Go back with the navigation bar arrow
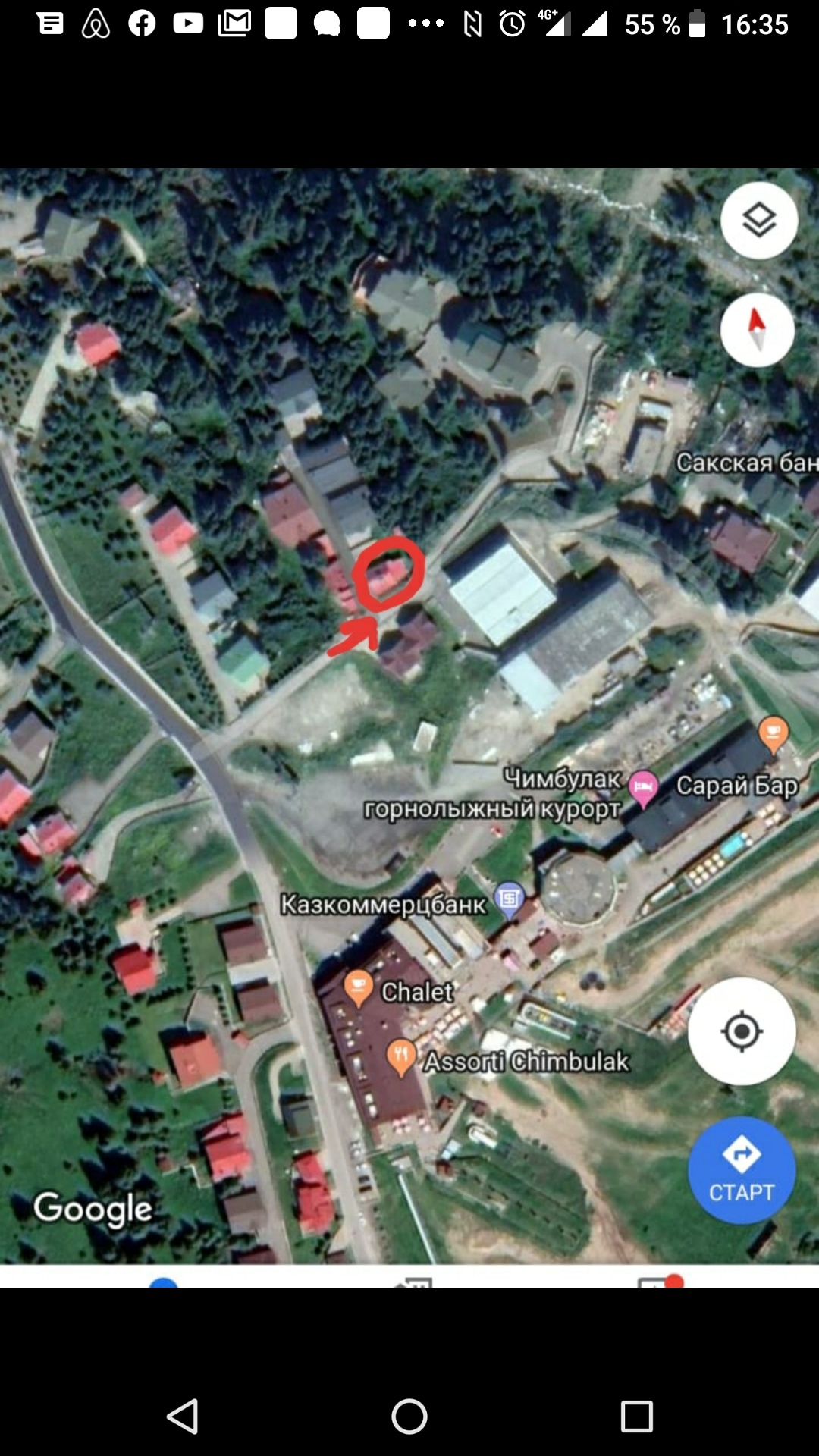The height and width of the screenshot is (1456, 819). click(x=183, y=1416)
